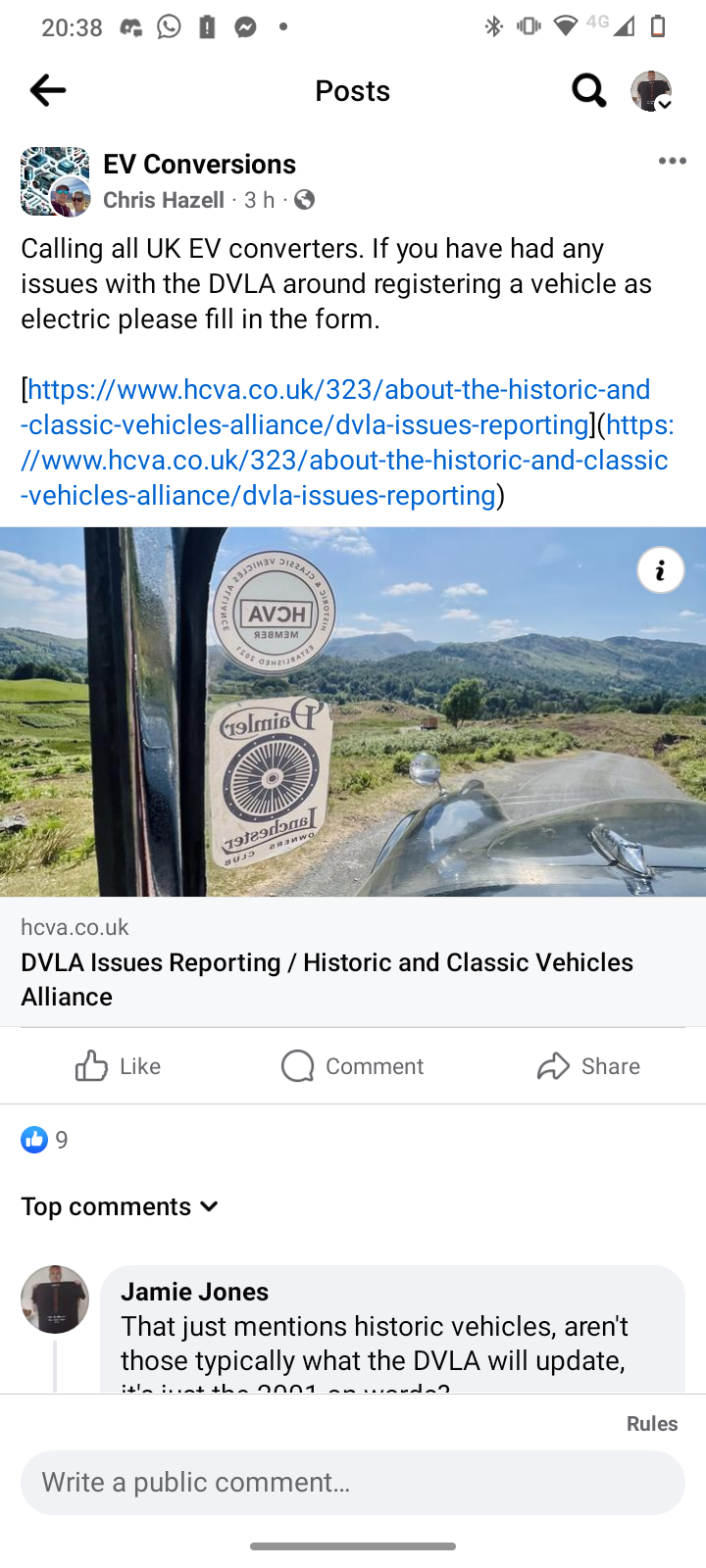View who reacted to the post
The image size is (706, 1568).
click(44, 1140)
